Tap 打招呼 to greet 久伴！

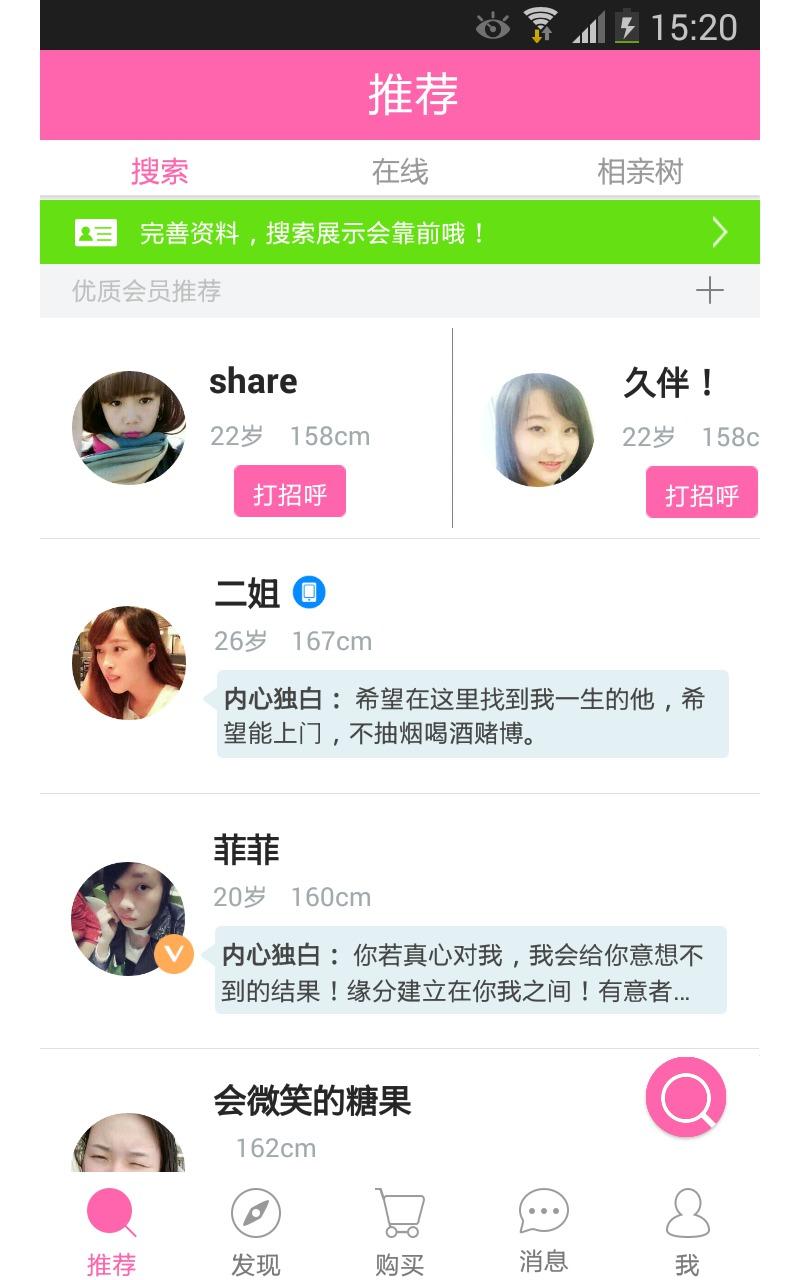tap(701, 490)
